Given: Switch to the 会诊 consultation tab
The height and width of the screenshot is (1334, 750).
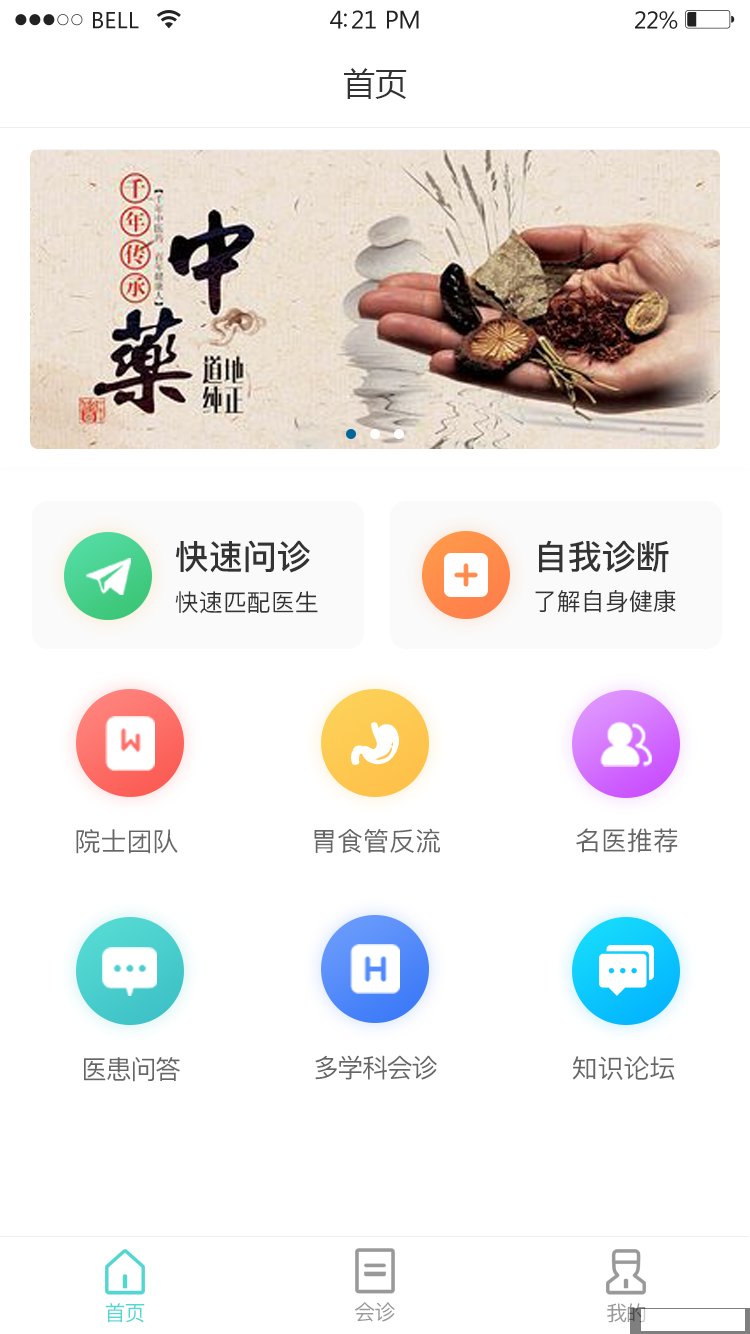Looking at the screenshot, I should click(375, 1286).
